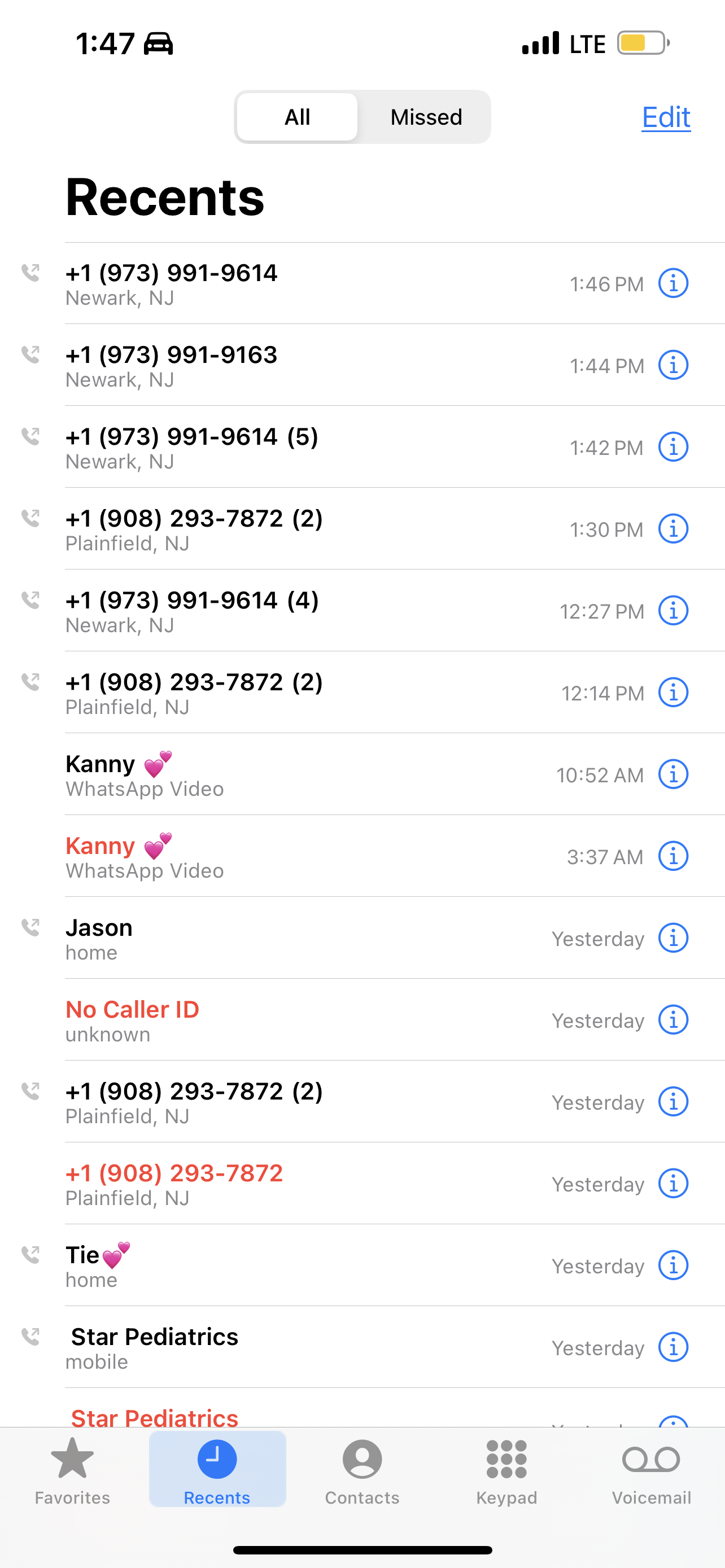Open the Contacts tab
The height and width of the screenshot is (1568, 725).
tap(362, 1469)
